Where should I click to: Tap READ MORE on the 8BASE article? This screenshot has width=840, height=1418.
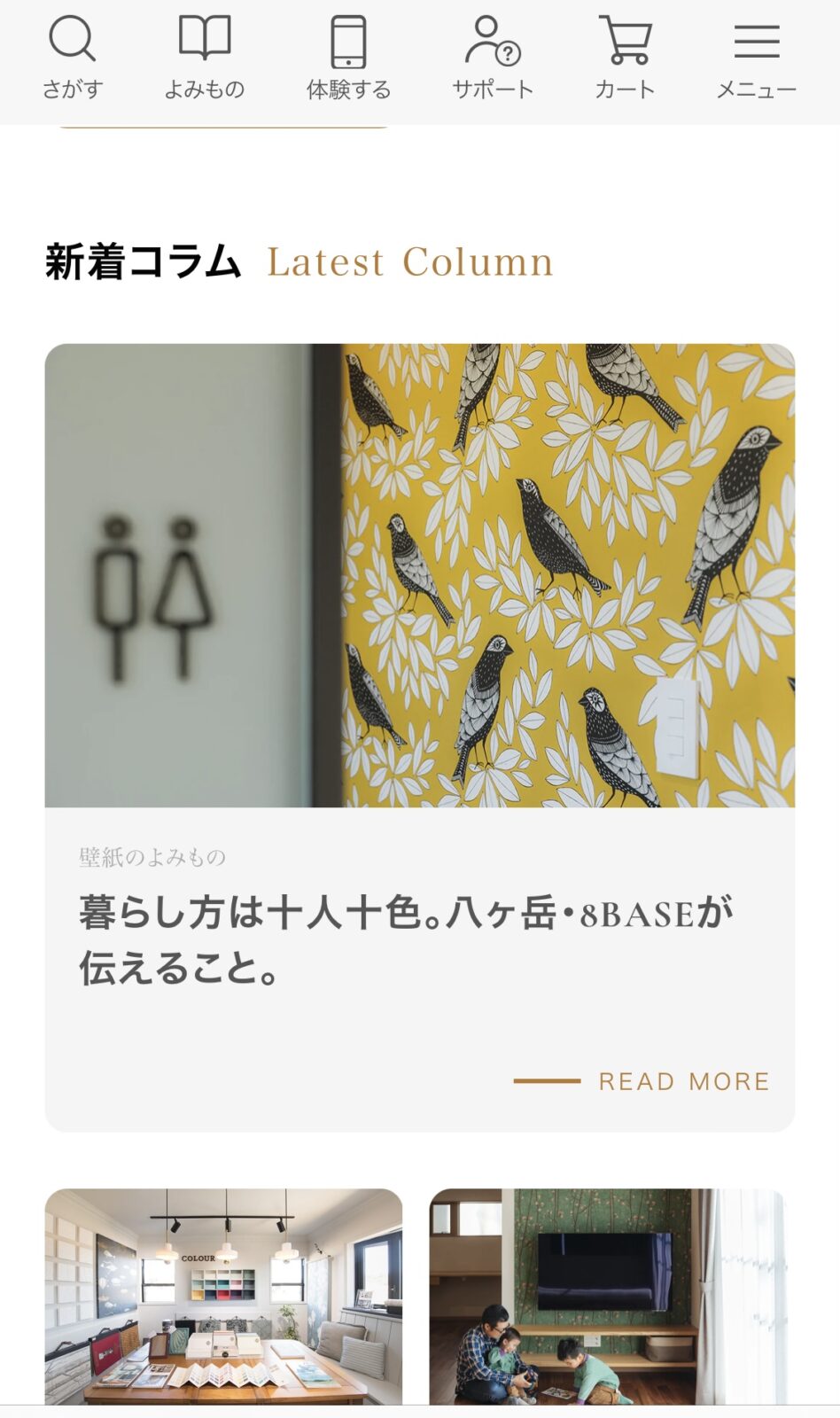point(683,1081)
